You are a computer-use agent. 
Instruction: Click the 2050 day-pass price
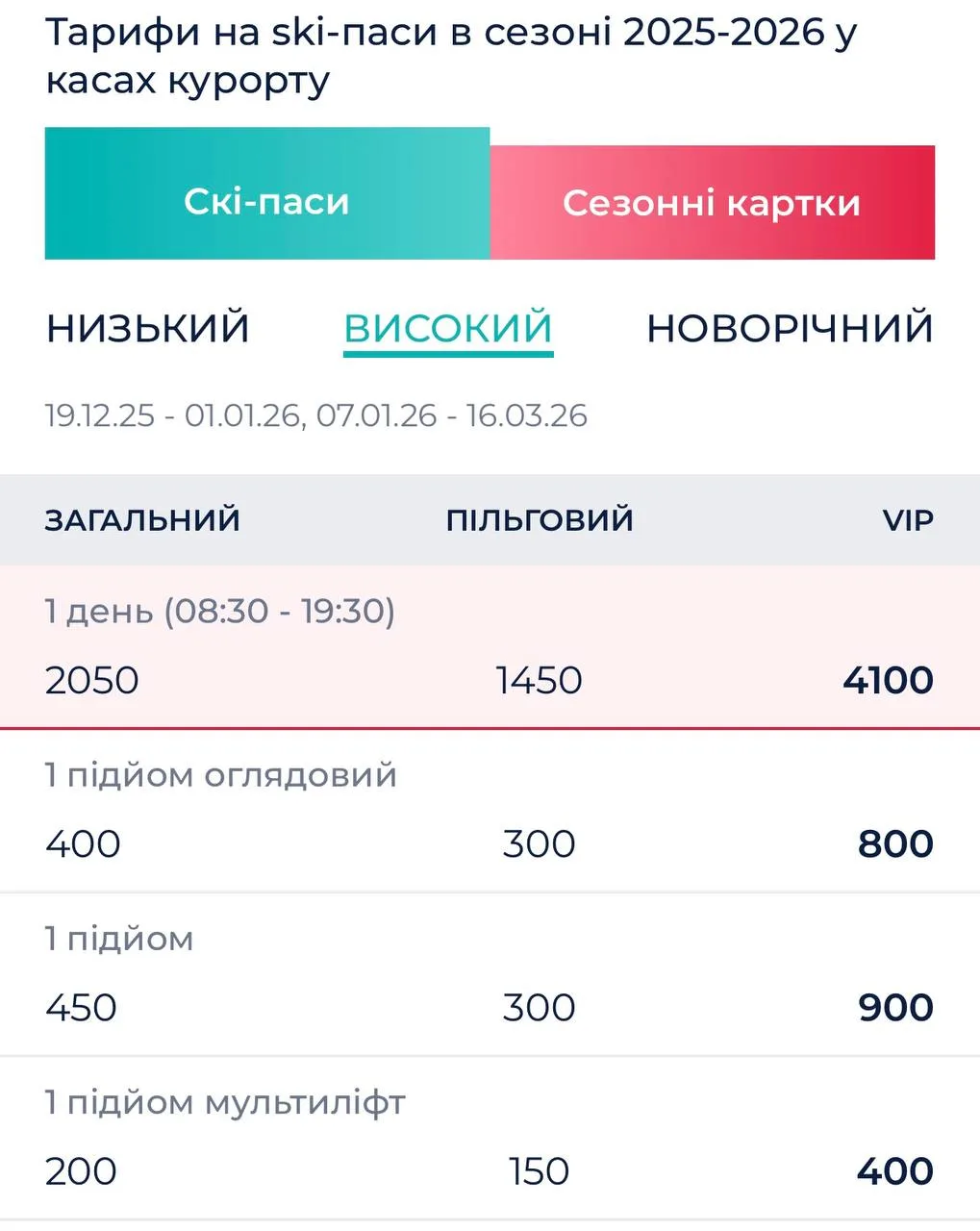coord(89,680)
